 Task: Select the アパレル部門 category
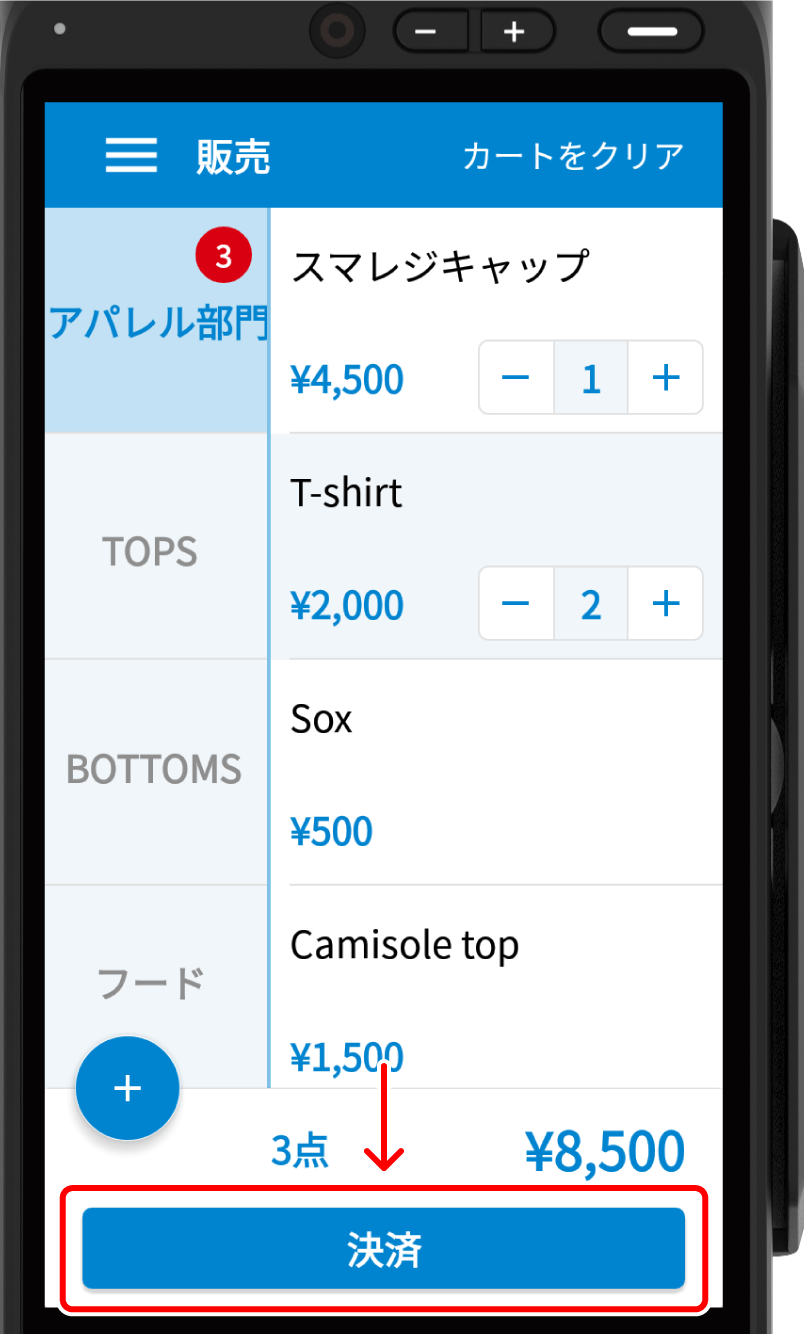click(157, 320)
